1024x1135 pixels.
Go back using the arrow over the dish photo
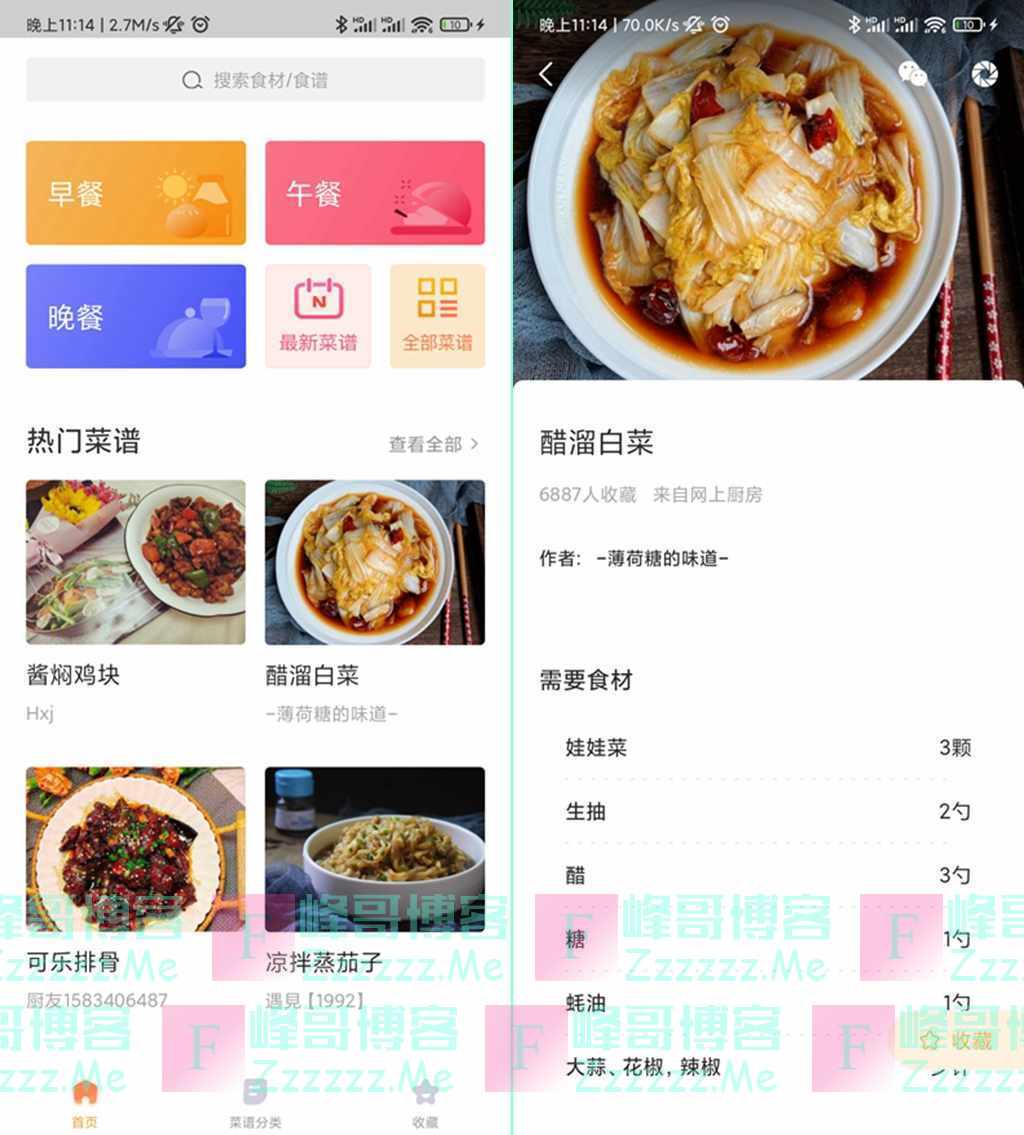coord(546,74)
